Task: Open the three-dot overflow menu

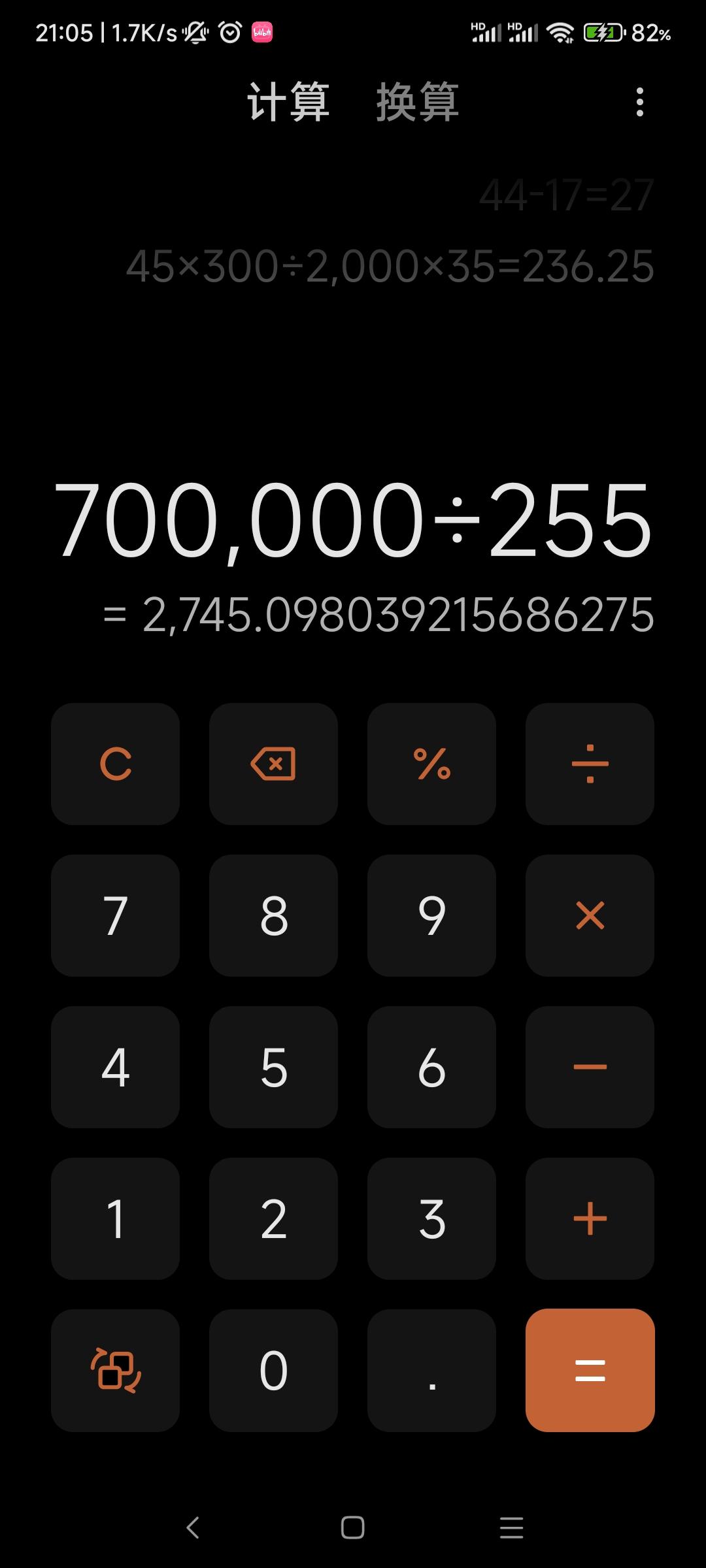Action: [x=639, y=103]
